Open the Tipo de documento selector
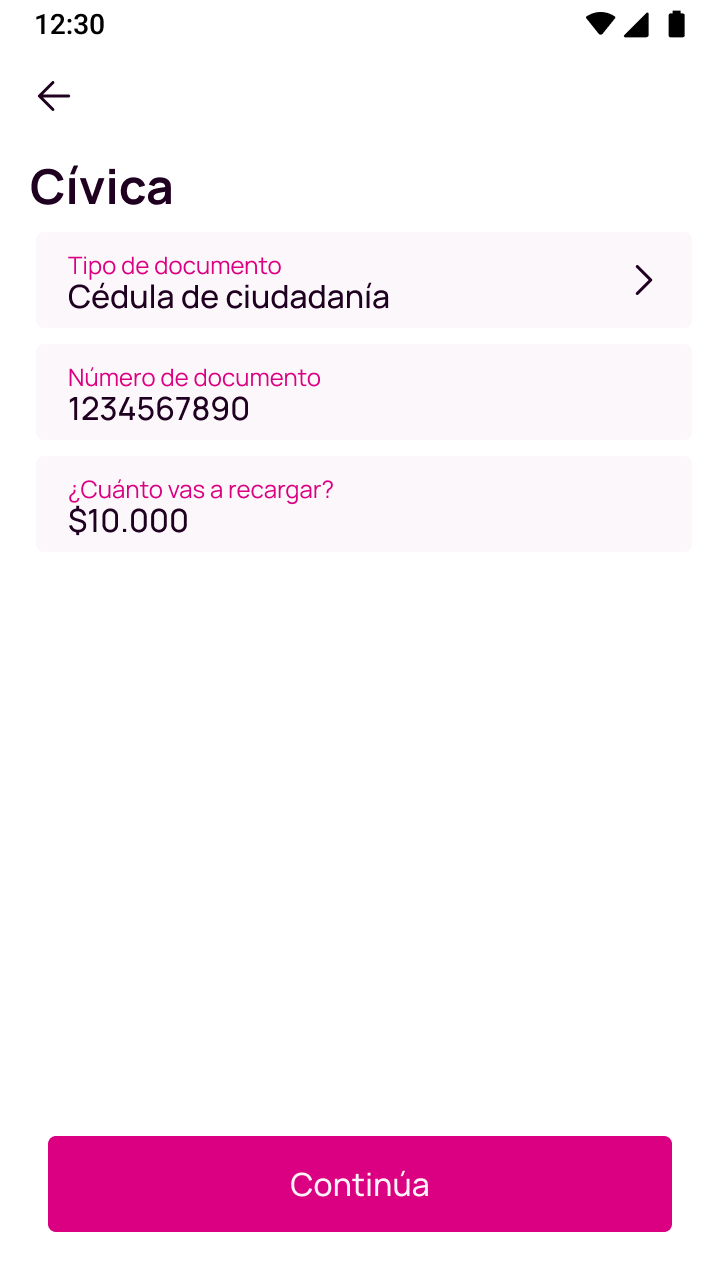This screenshot has width=720, height=1280. point(364,280)
